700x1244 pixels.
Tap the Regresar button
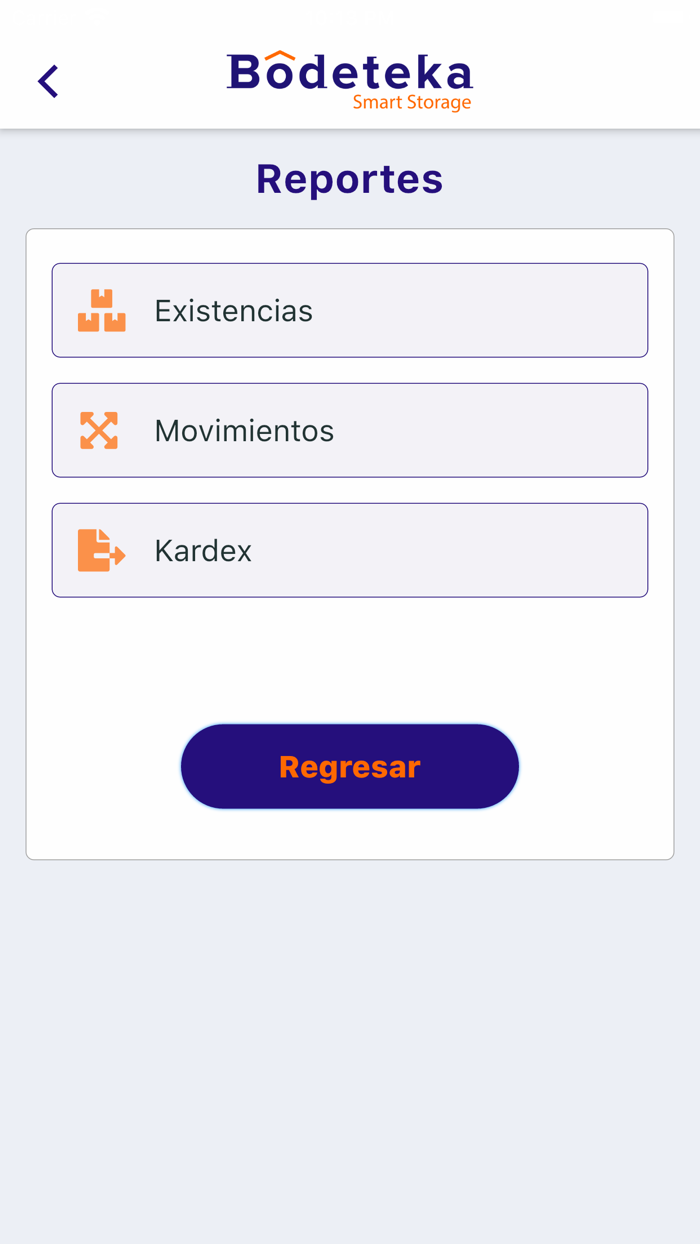coord(350,766)
